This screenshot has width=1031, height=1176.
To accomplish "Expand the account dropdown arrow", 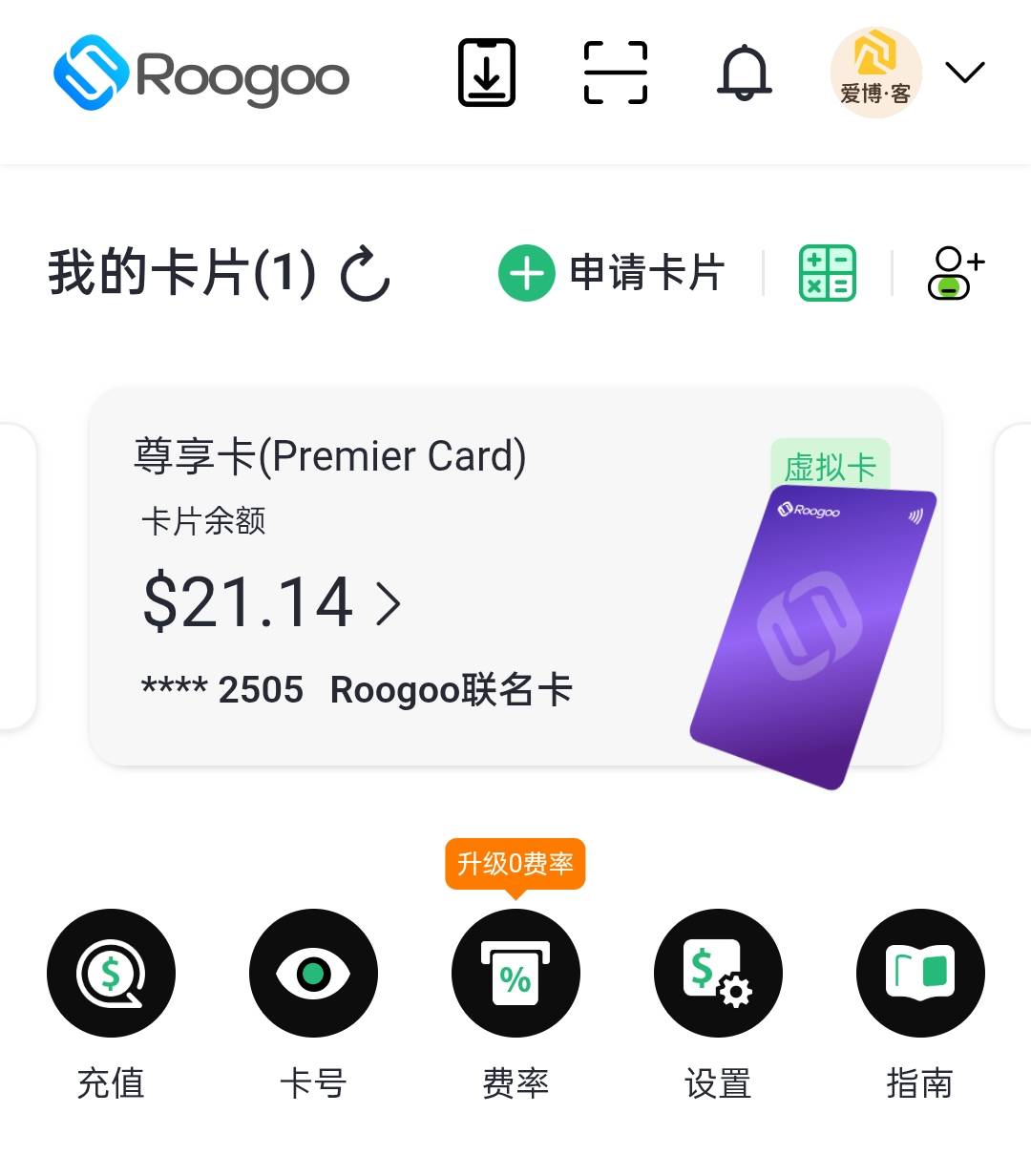I will tap(964, 73).
